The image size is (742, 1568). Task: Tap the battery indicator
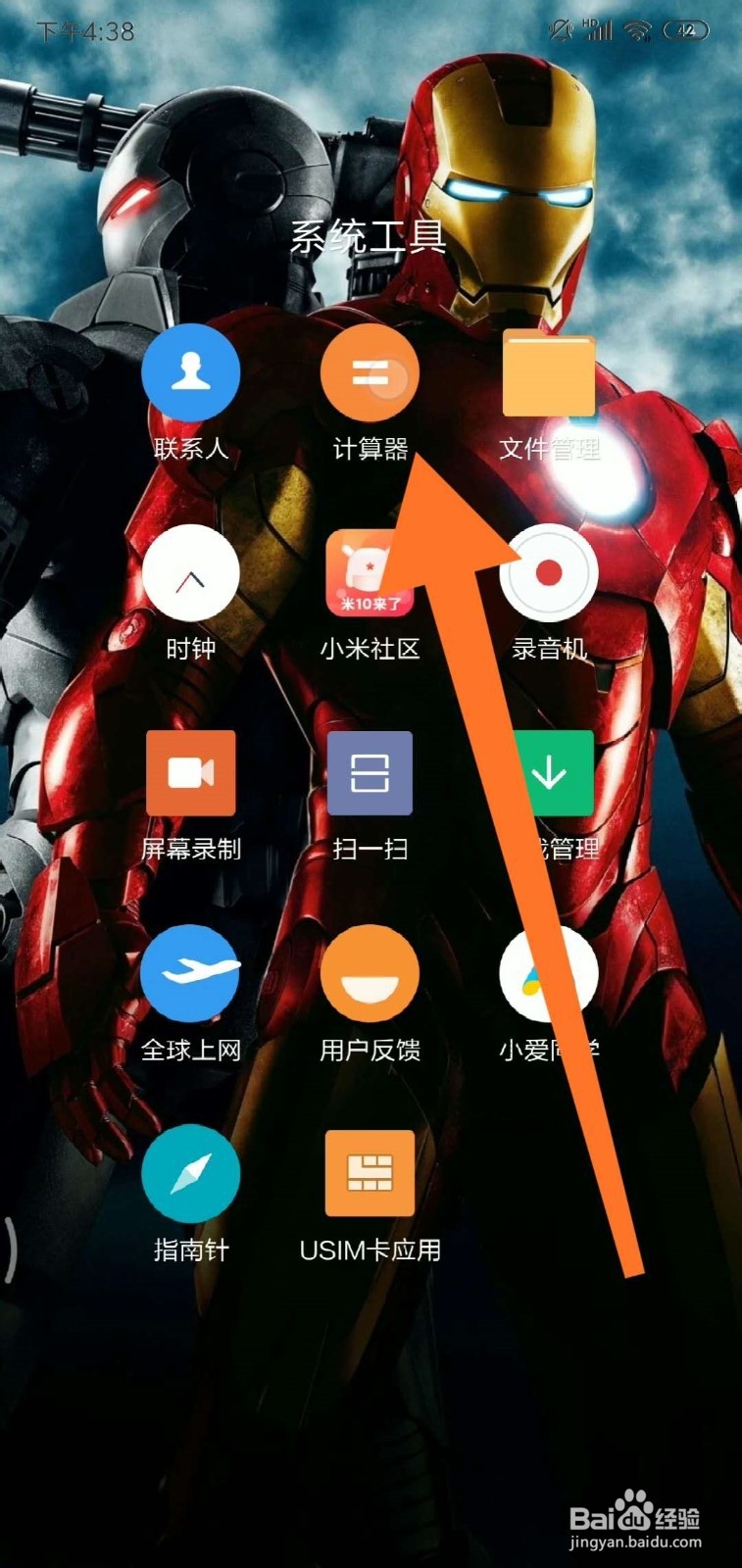(688, 29)
